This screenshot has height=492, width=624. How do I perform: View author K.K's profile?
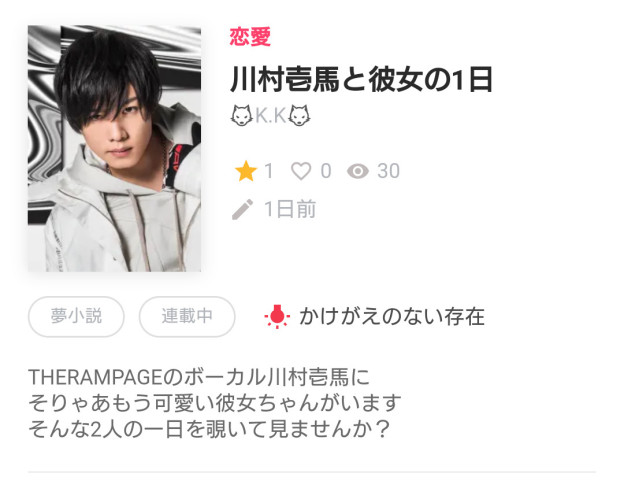pos(268,118)
